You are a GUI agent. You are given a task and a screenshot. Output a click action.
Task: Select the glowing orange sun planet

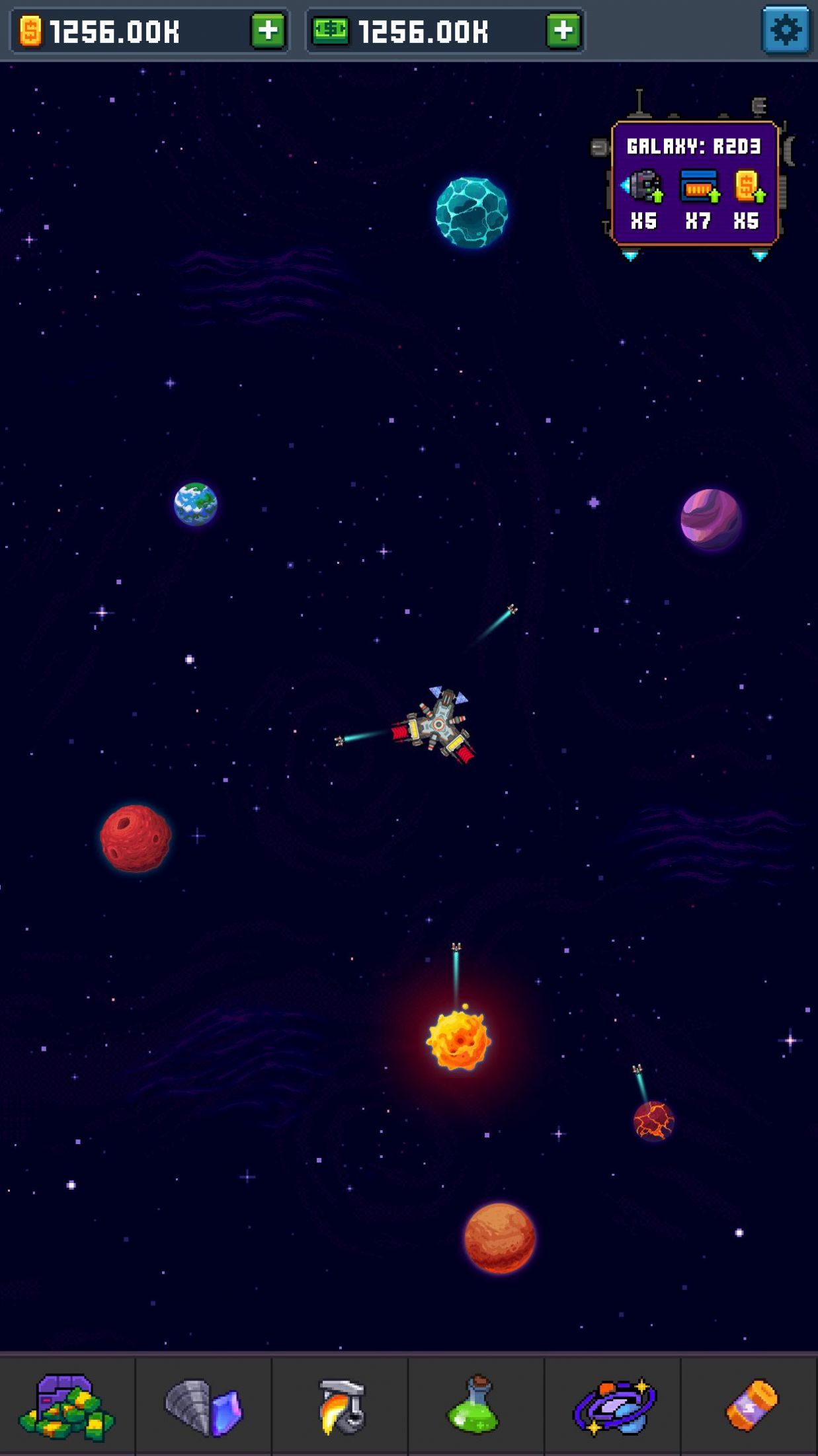[458, 1040]
